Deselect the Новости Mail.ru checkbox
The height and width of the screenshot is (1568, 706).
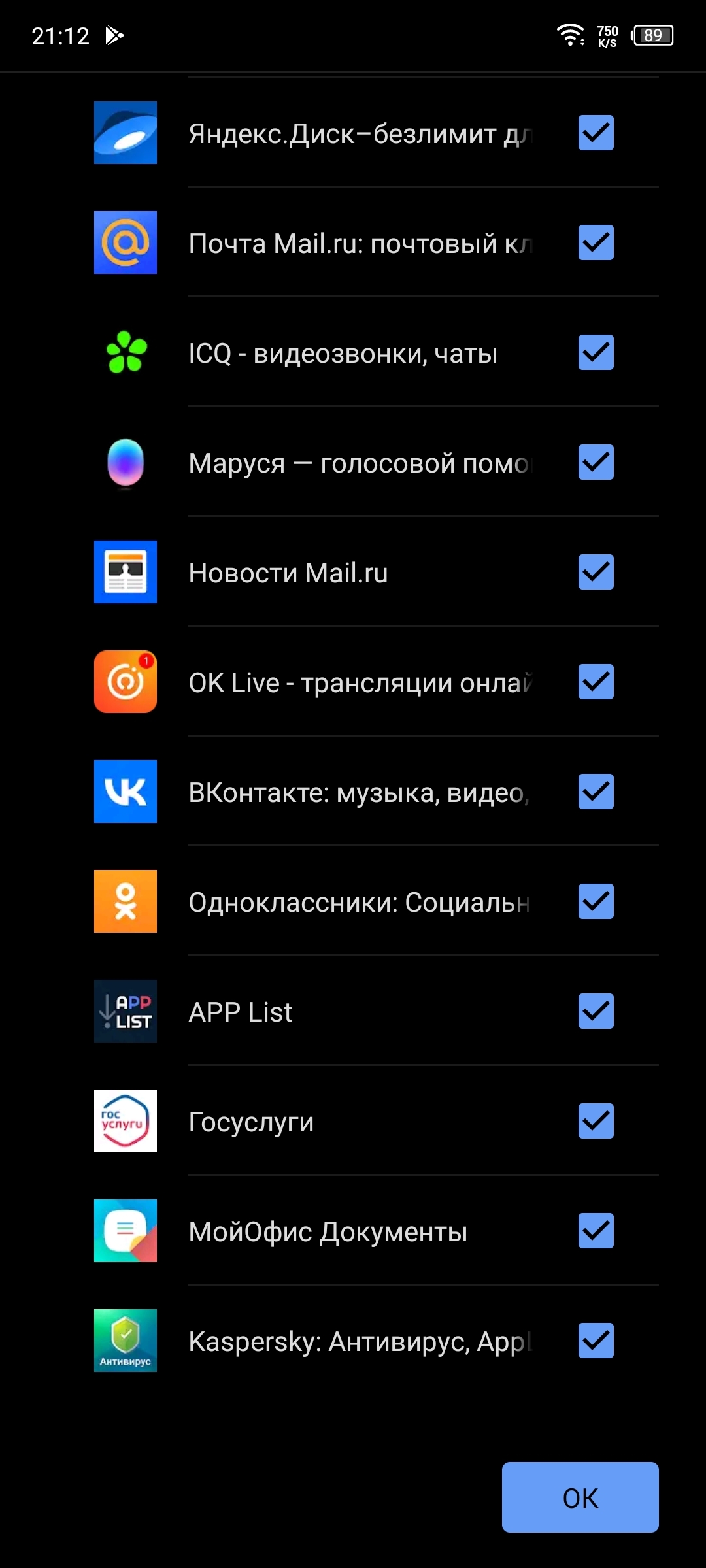coord(596,572)
